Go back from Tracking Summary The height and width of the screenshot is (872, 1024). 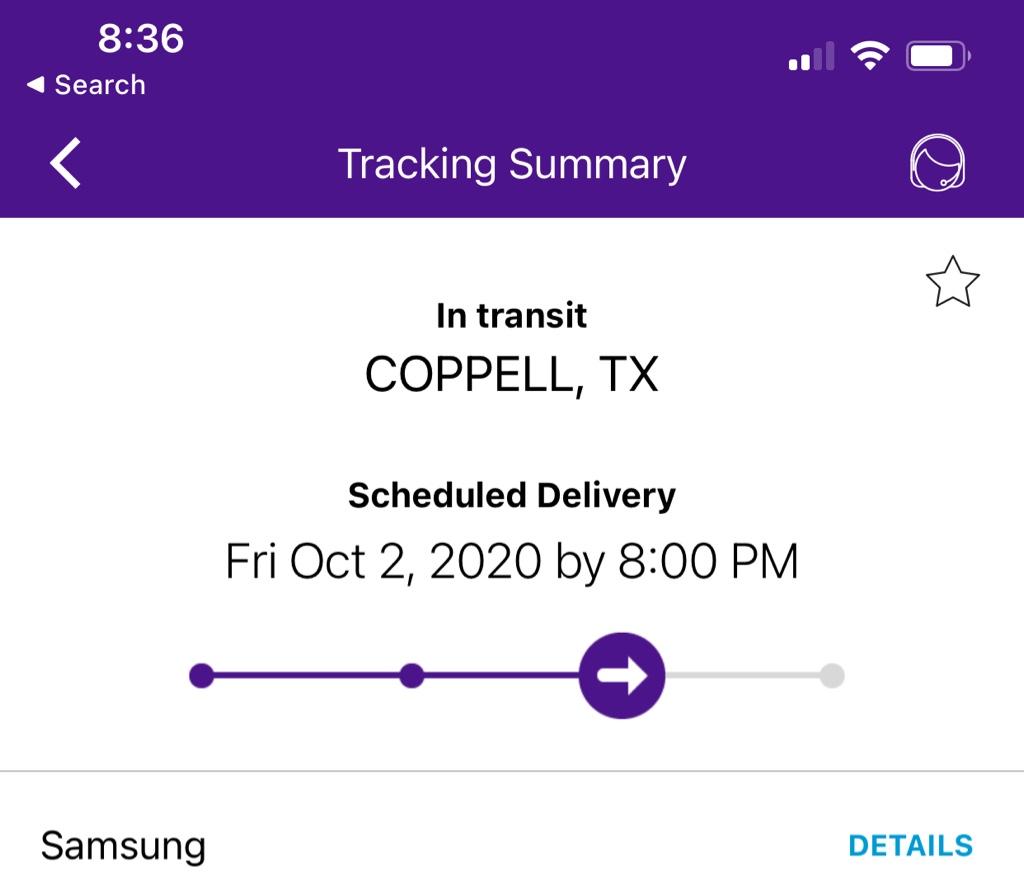[x=66, y=164]
